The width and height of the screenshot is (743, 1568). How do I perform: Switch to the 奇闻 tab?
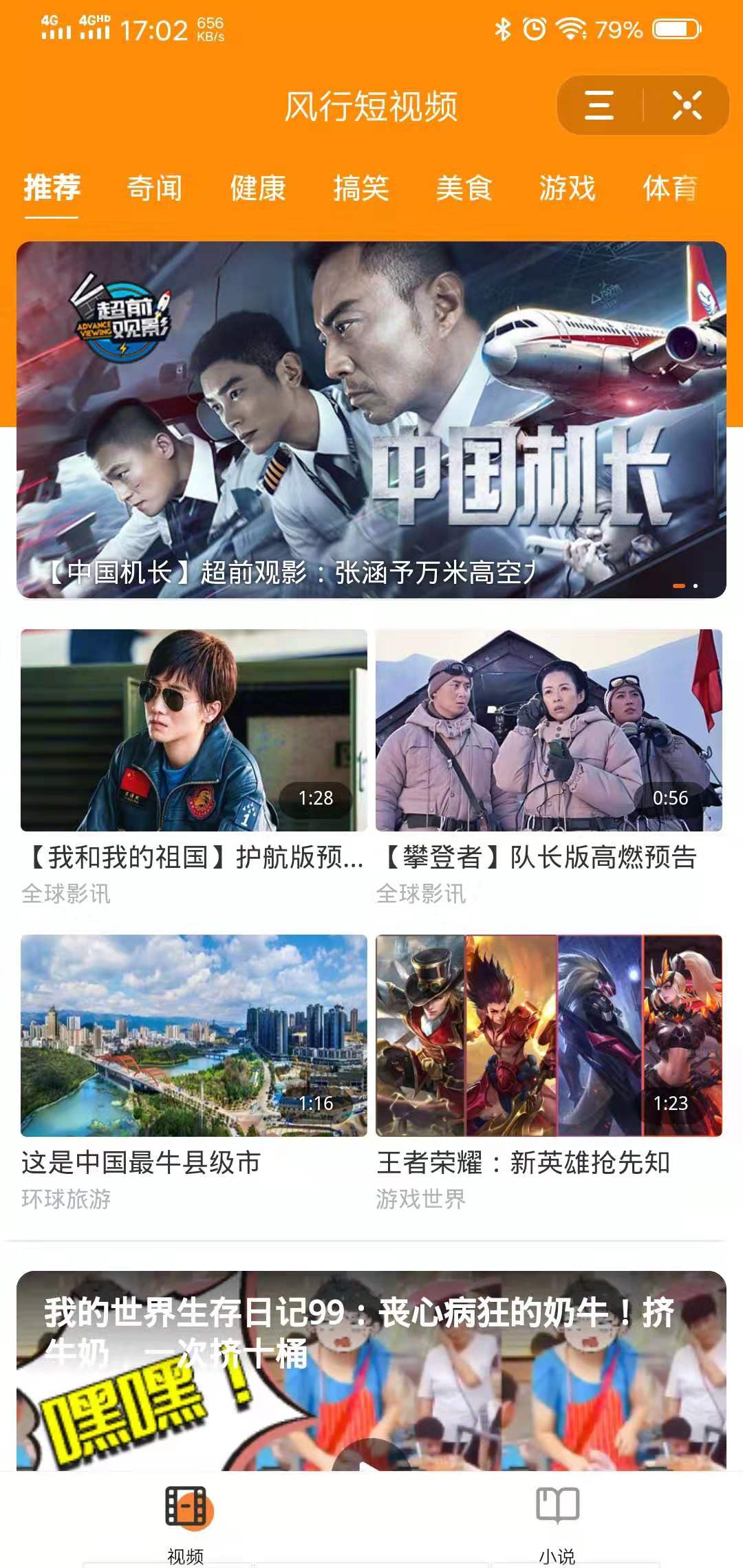[155, 188]
